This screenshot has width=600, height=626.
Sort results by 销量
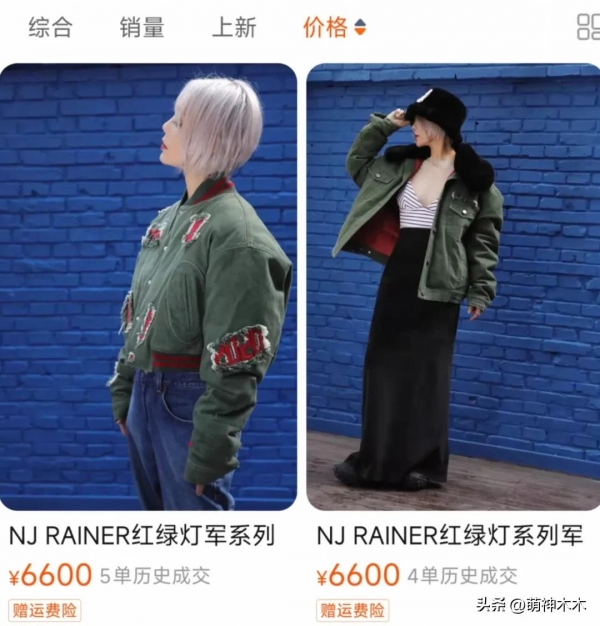[x=142, y=27]
